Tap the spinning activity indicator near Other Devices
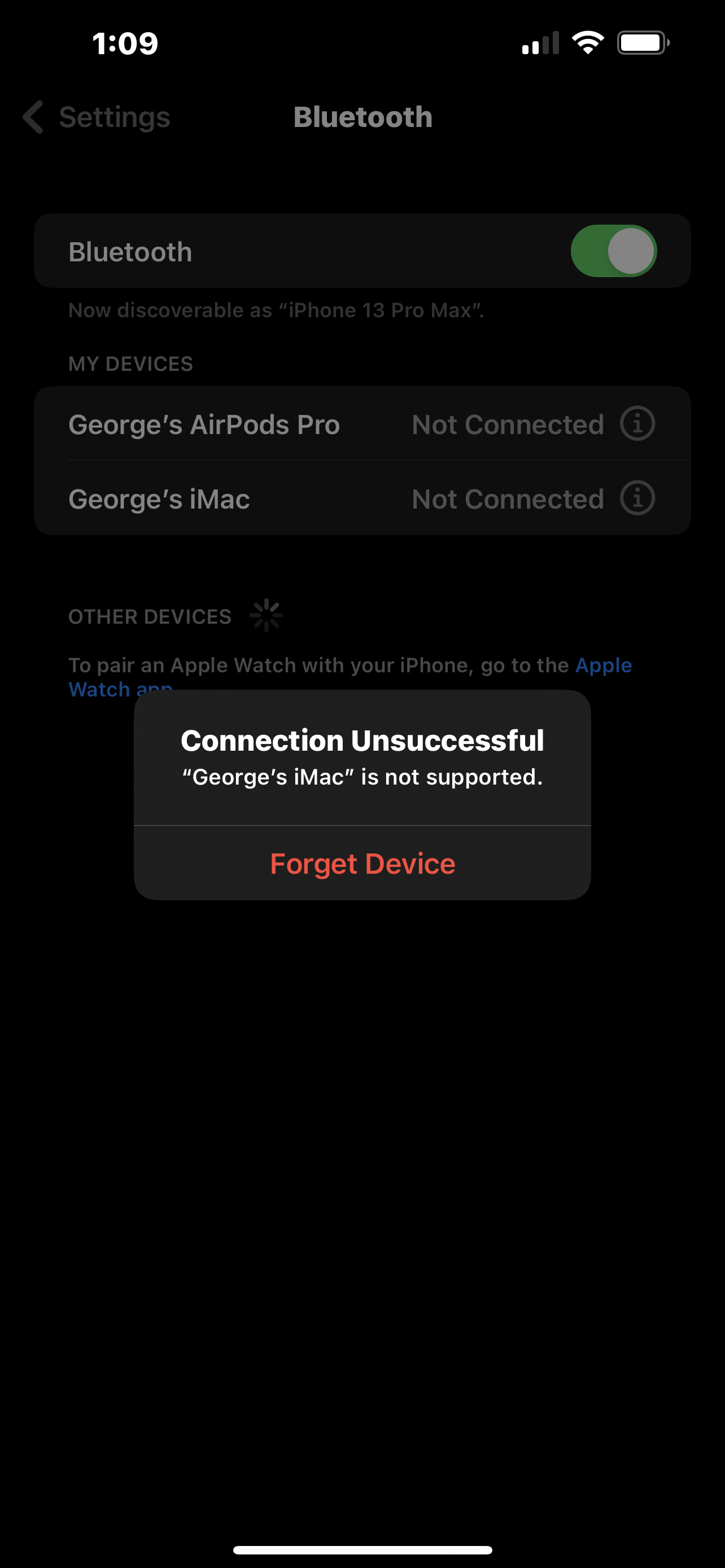This screenshot has height=1568, width=725. pos(267,615)
